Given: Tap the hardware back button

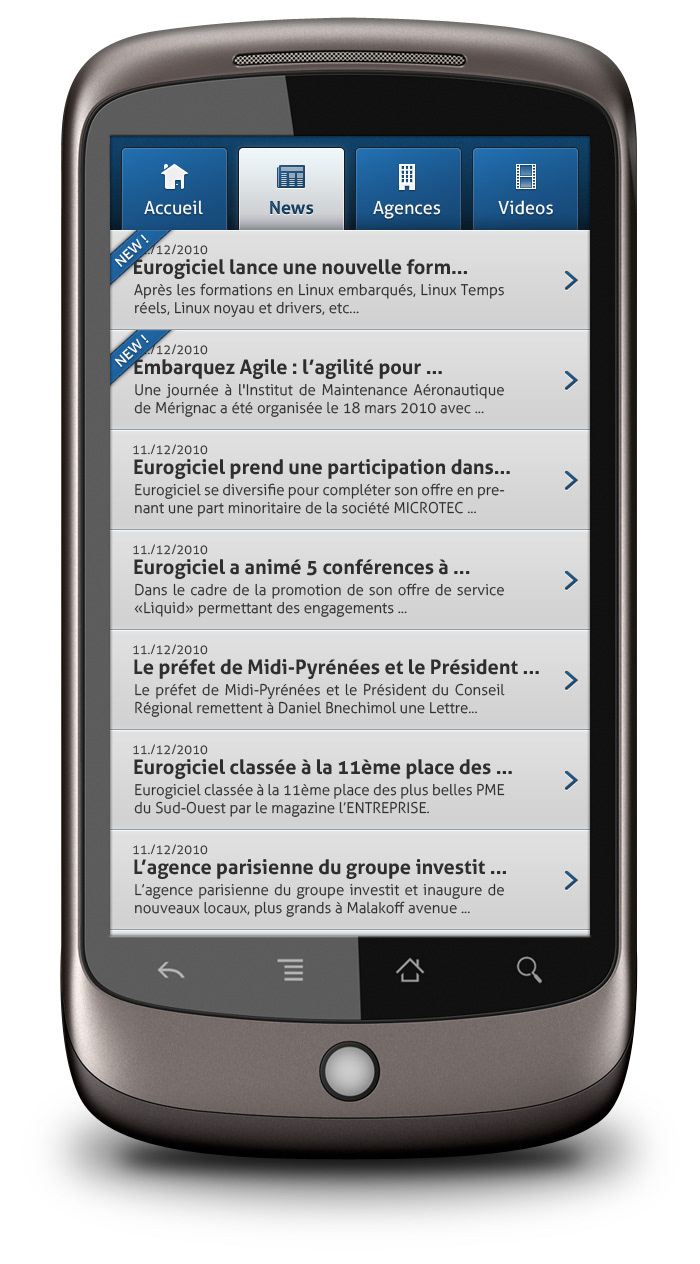Looking at the screenshot, I should point(171,970).
